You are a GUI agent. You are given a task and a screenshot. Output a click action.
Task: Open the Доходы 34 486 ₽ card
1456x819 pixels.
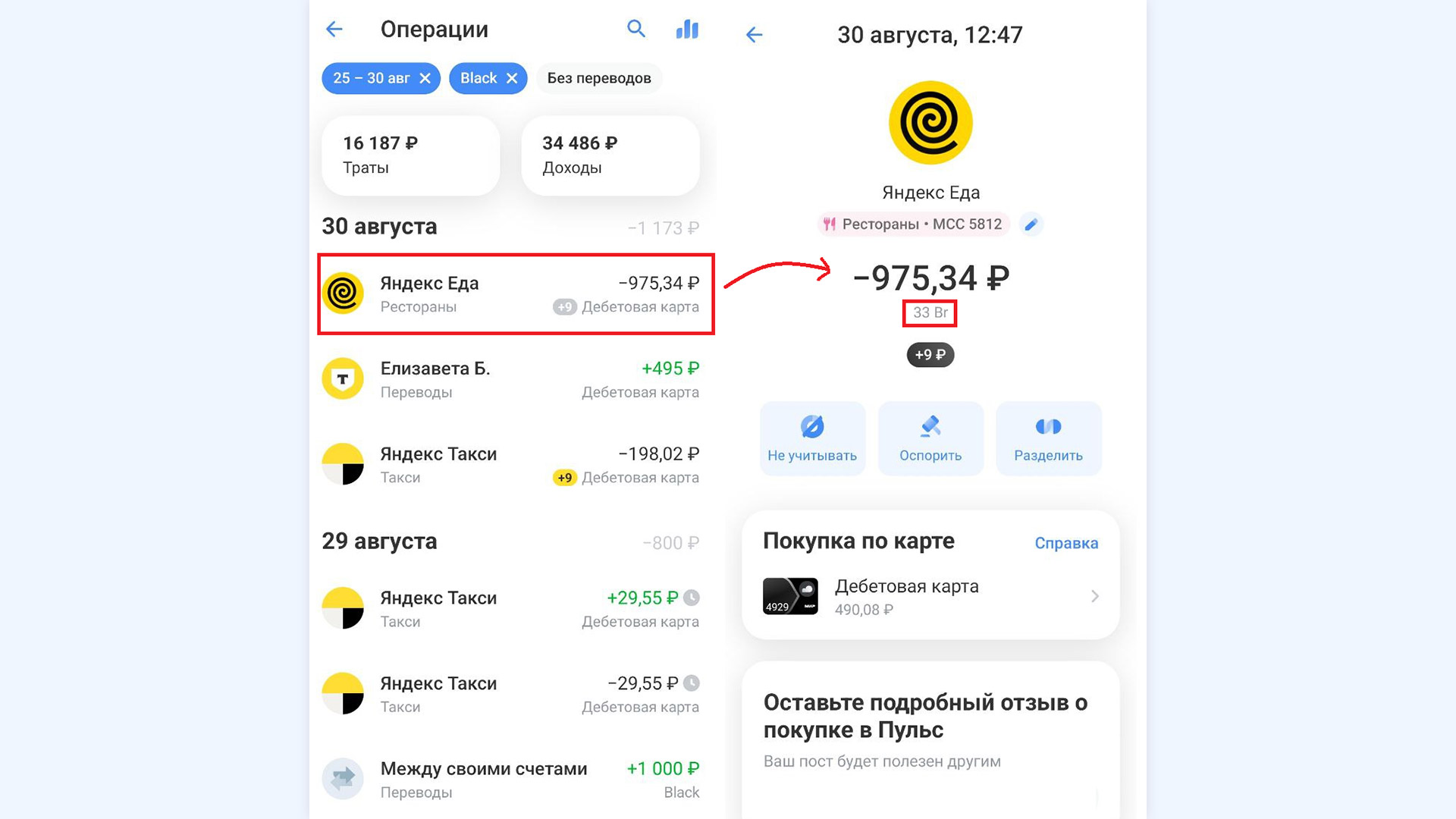[610, 155]
